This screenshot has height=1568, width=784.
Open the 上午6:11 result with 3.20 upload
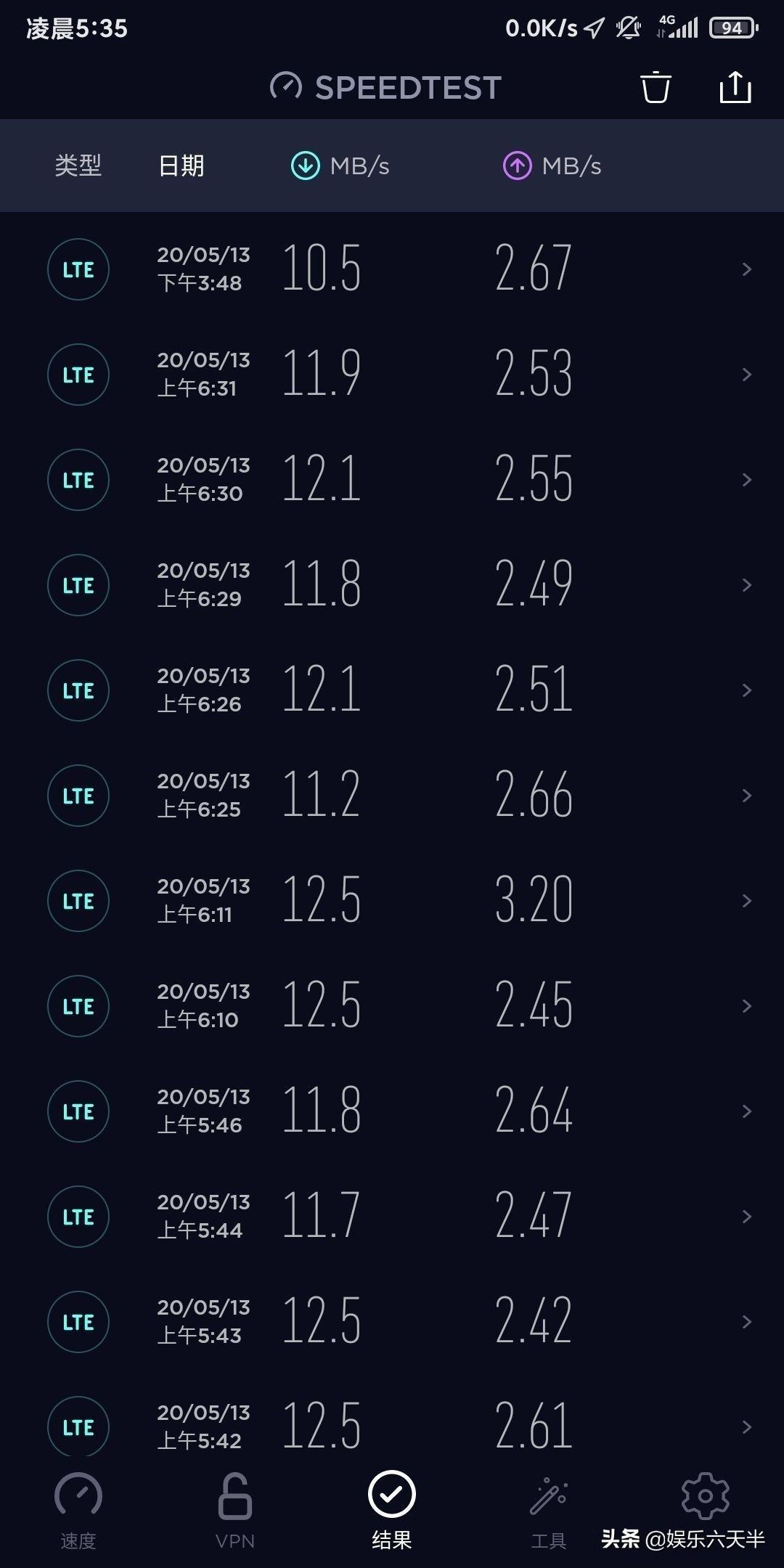[392, 901]
